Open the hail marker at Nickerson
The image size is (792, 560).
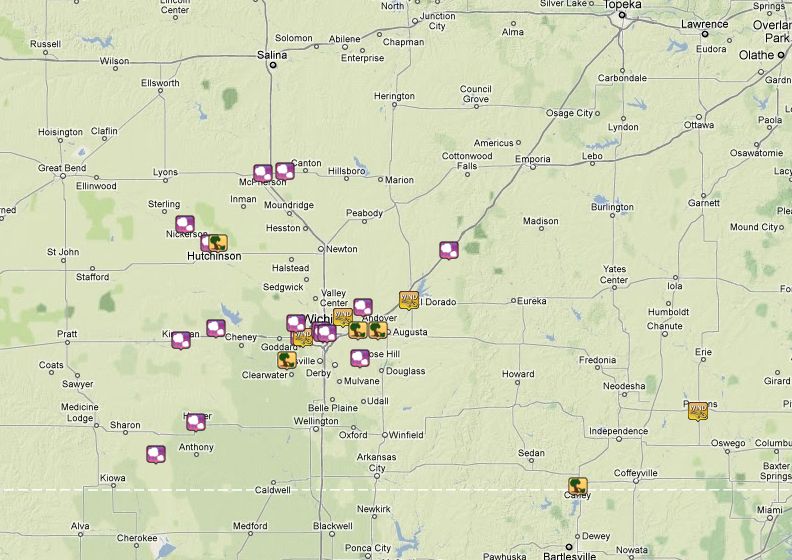tap(185, 224)
